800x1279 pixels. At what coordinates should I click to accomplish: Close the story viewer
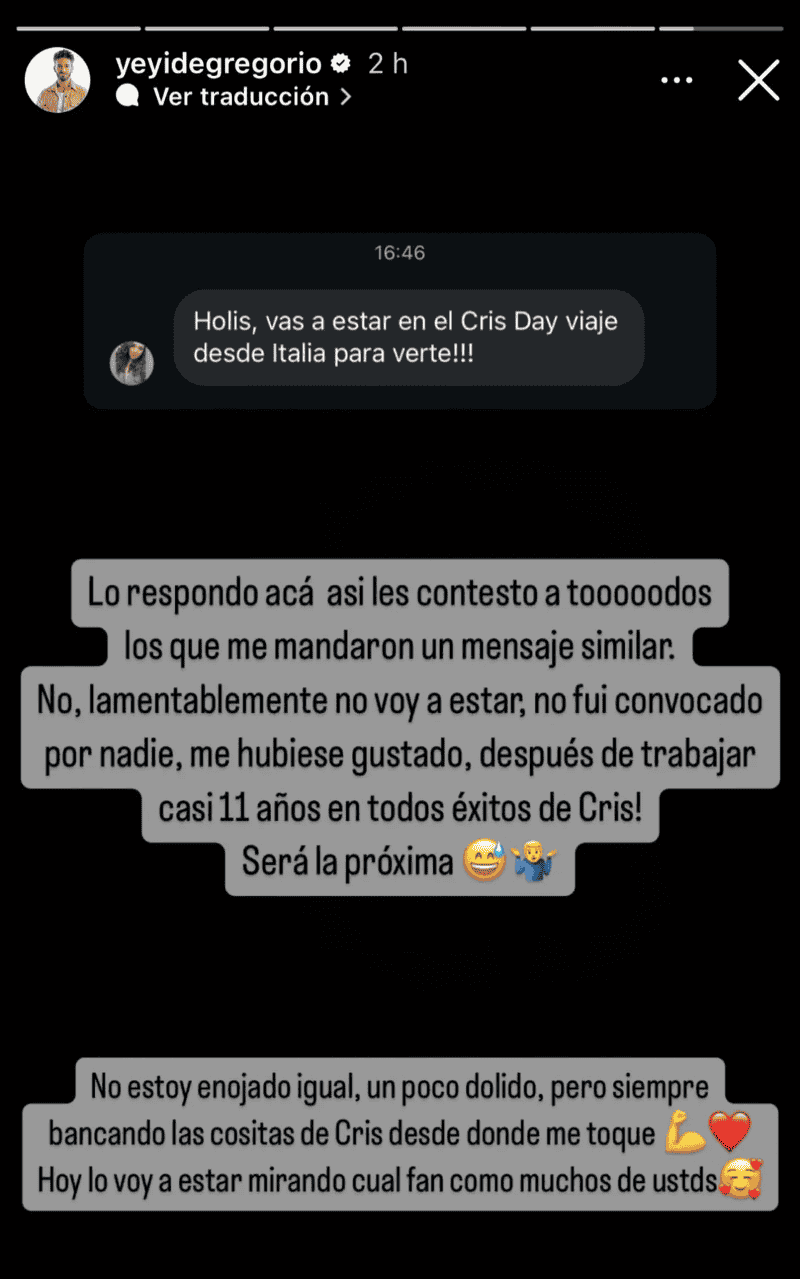tap(758, 80)
